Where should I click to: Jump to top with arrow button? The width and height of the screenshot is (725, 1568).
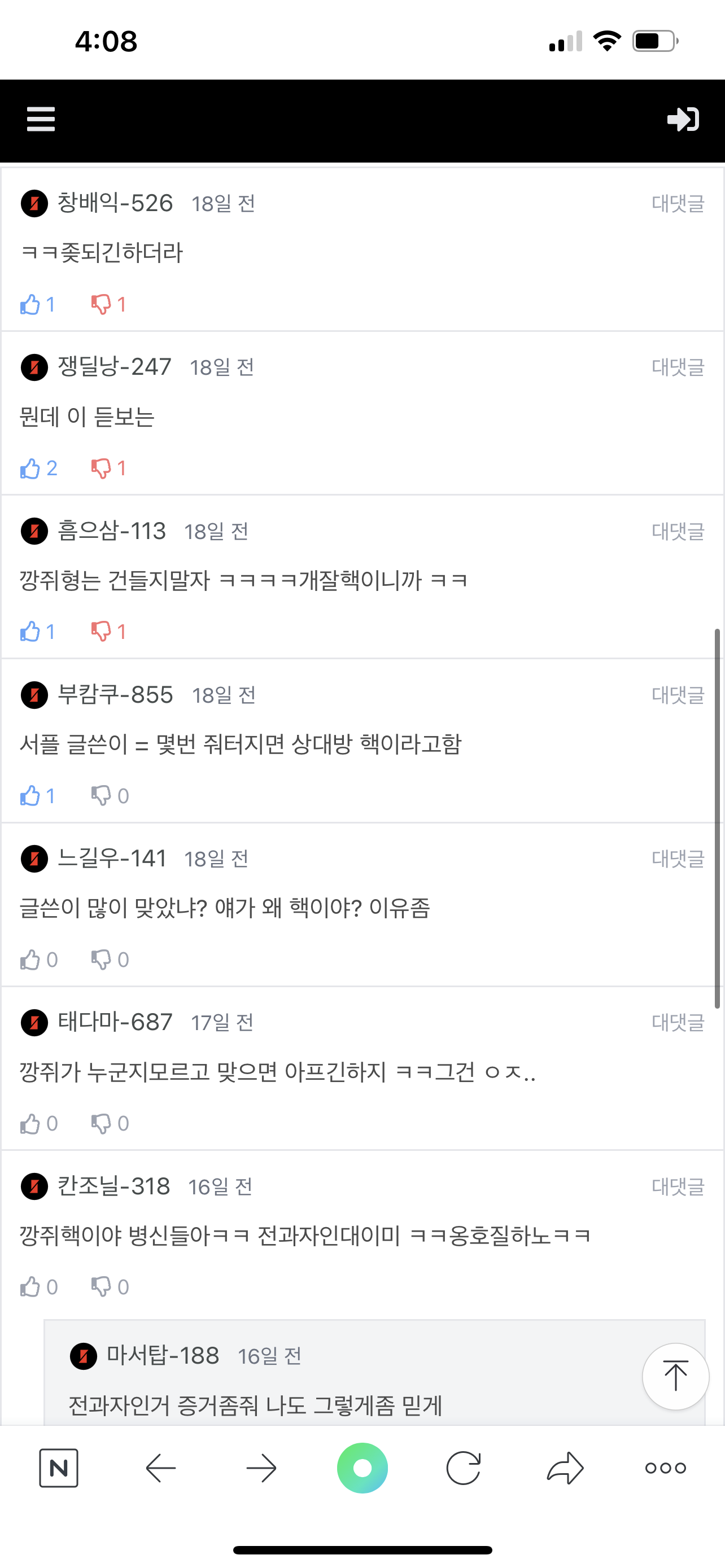(675, 1376)
